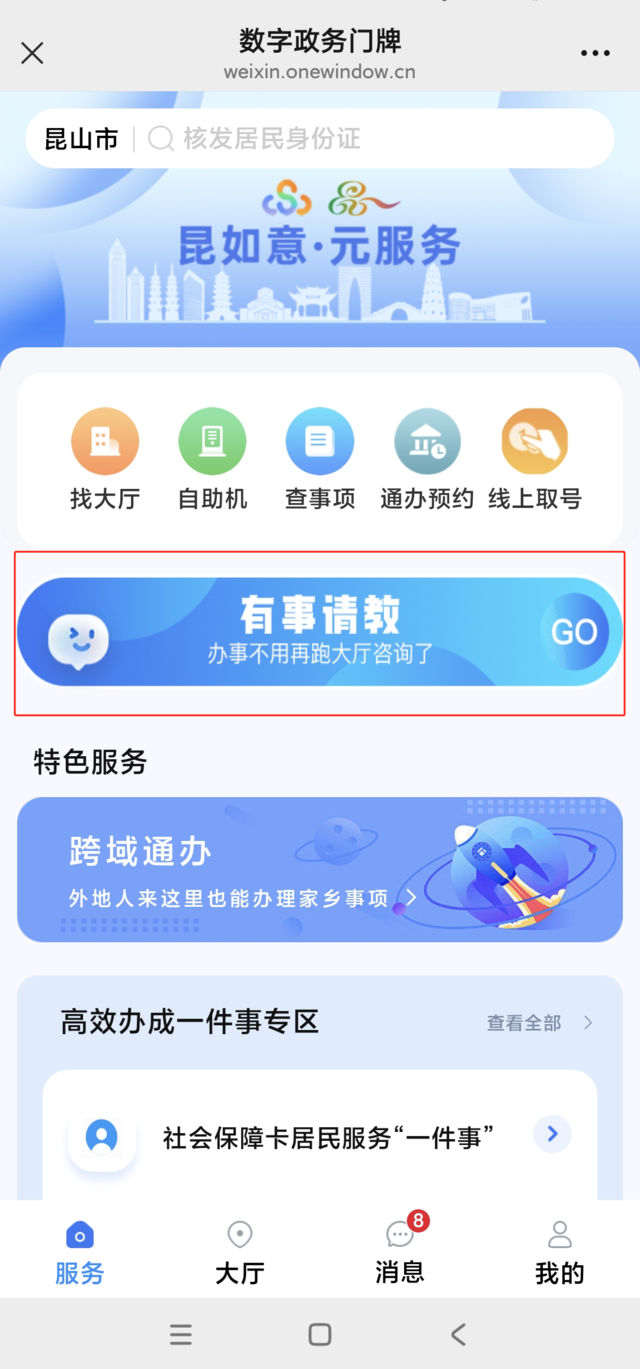
Task: Open the three-dot overflow menu
Action: click(595, 53)
